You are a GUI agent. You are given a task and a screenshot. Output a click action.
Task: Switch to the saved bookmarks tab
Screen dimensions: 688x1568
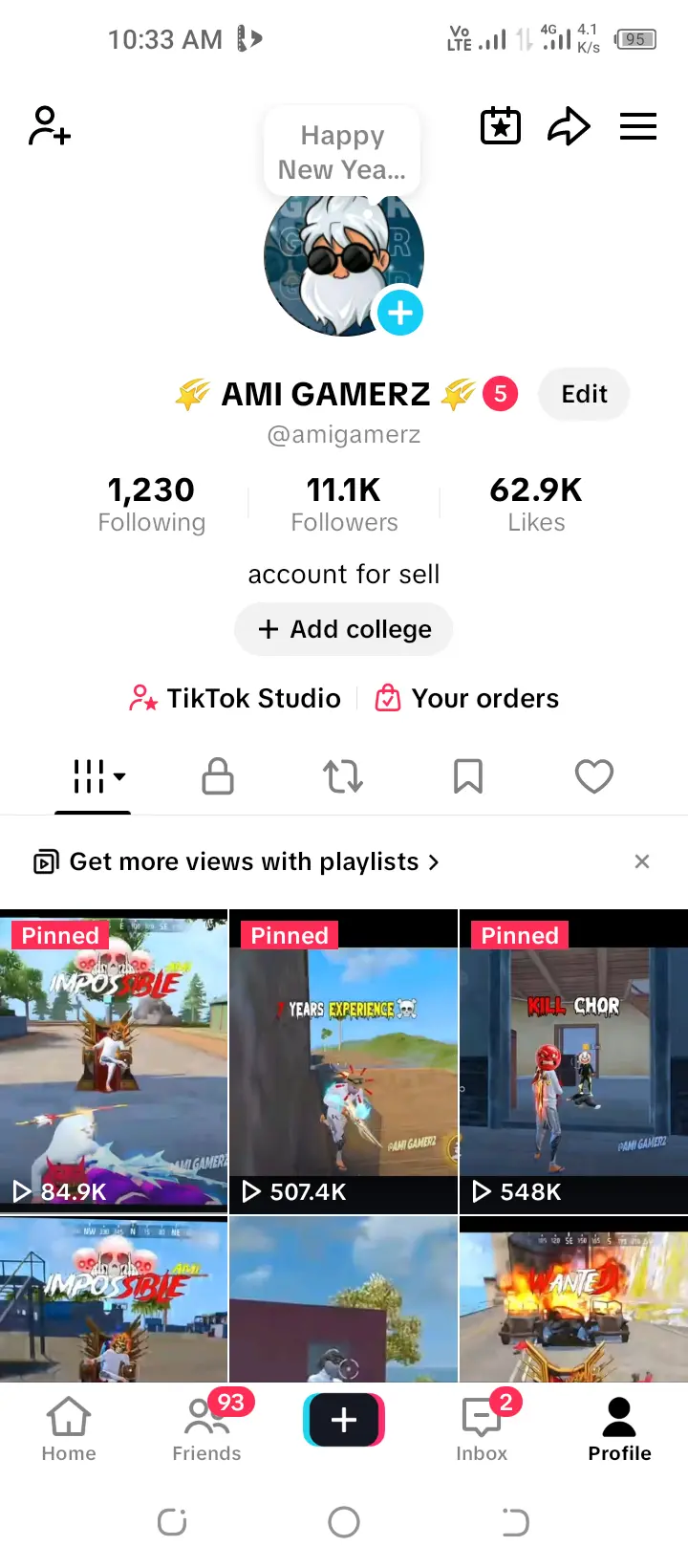point(468,776)
